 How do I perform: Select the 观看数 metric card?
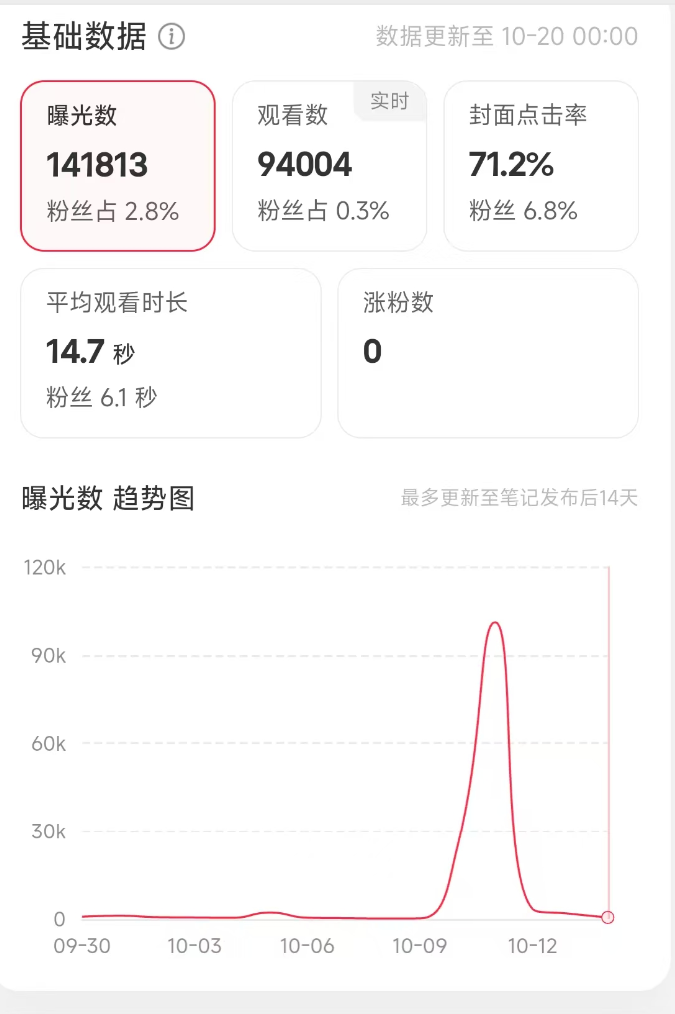tap(329, 165)
